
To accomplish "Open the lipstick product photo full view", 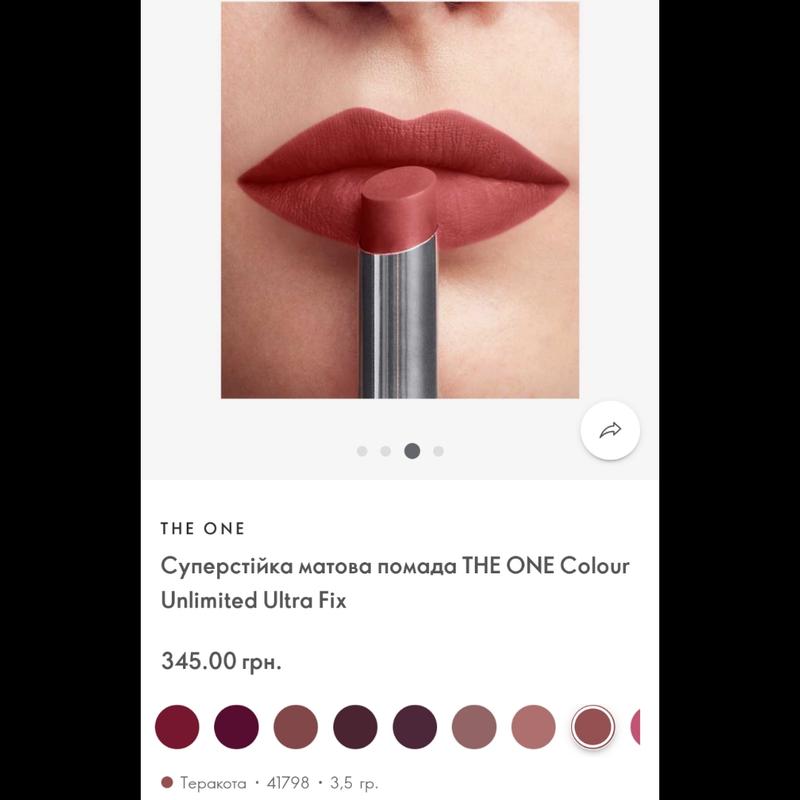I will (400, 200).
